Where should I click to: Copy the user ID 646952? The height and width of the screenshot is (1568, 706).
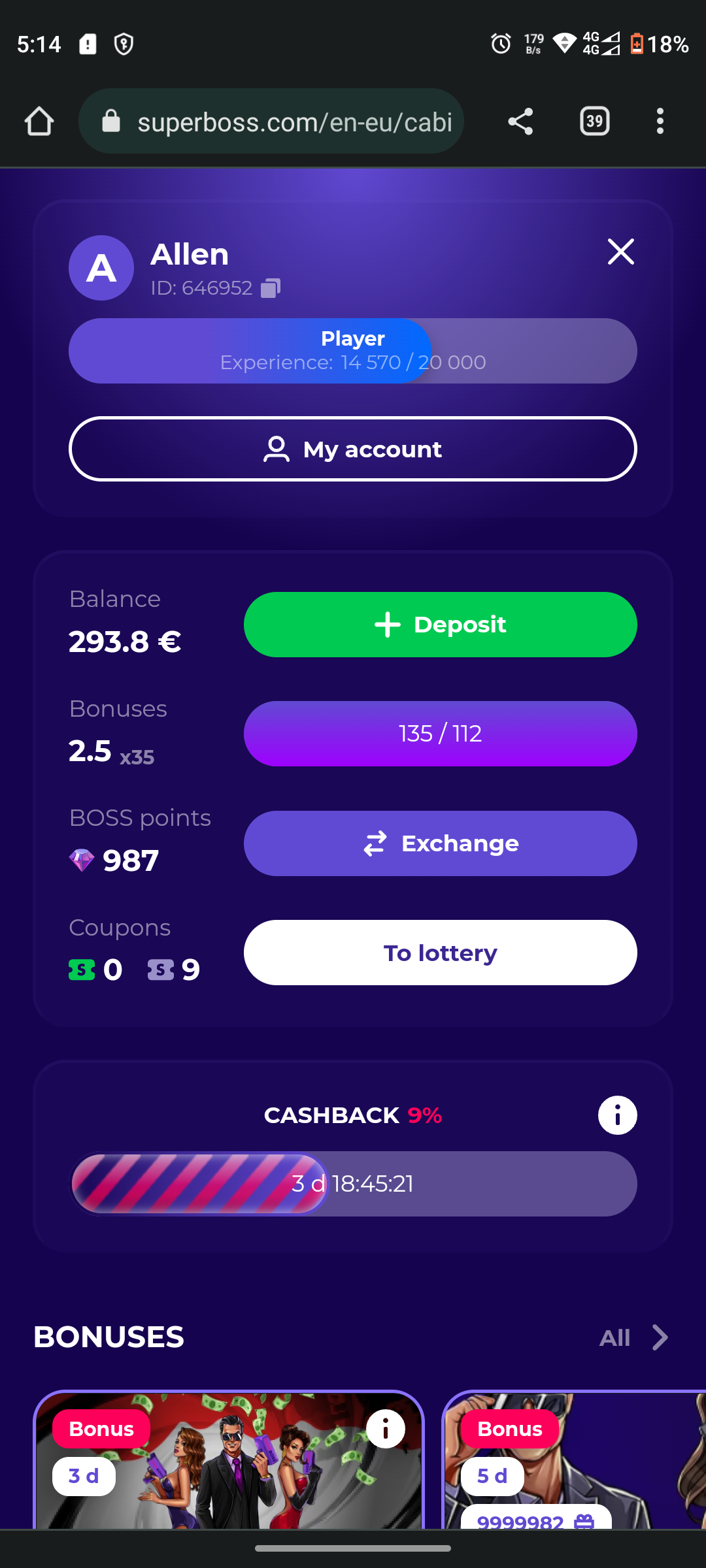[x=271, y=288]
